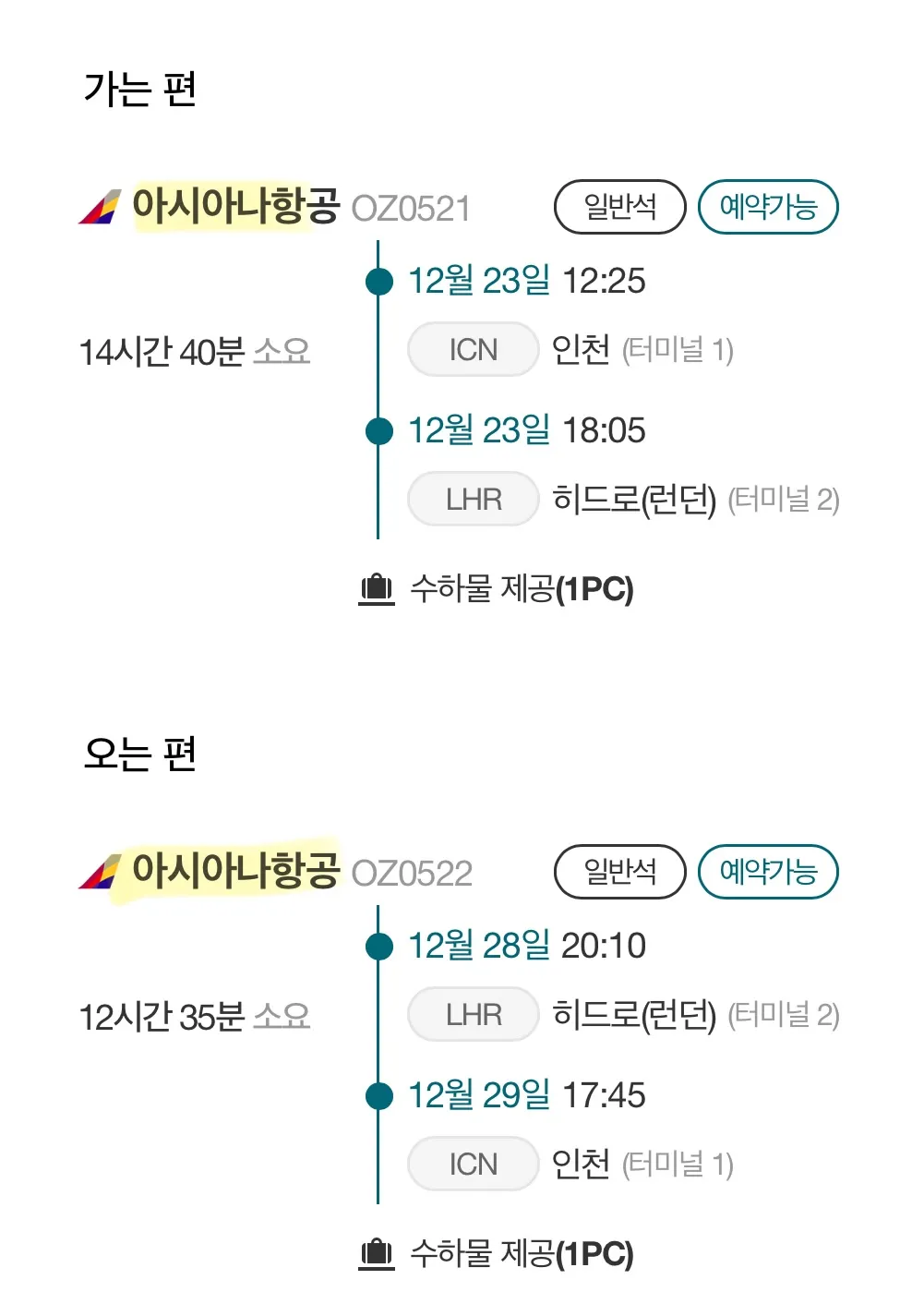
Task: Click the departure timeline dot for OZ0521
Action: coord(378,283)
